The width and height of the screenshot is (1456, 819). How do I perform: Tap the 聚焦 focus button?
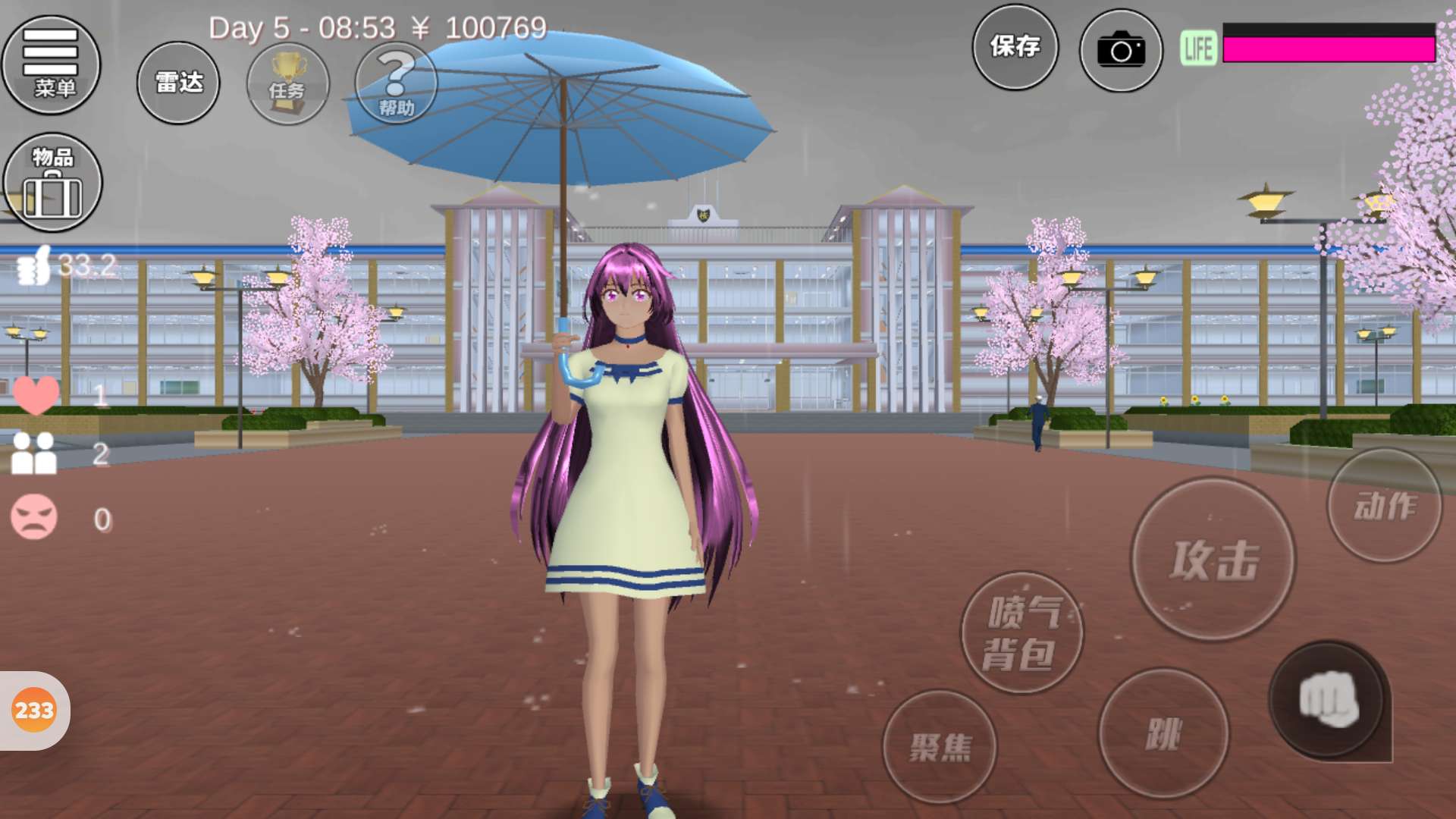[940, 747]
